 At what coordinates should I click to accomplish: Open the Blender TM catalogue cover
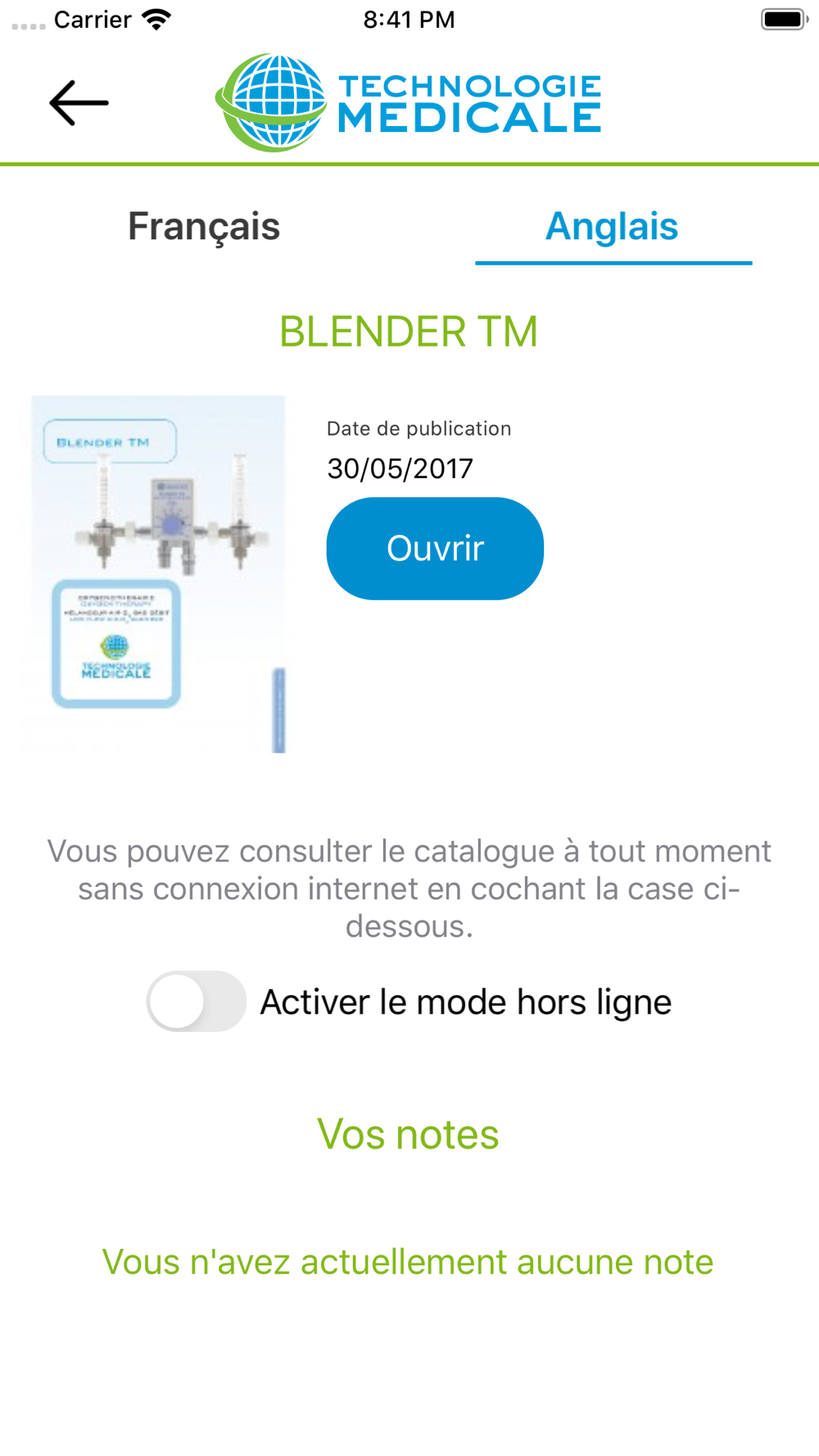(157, 573)
